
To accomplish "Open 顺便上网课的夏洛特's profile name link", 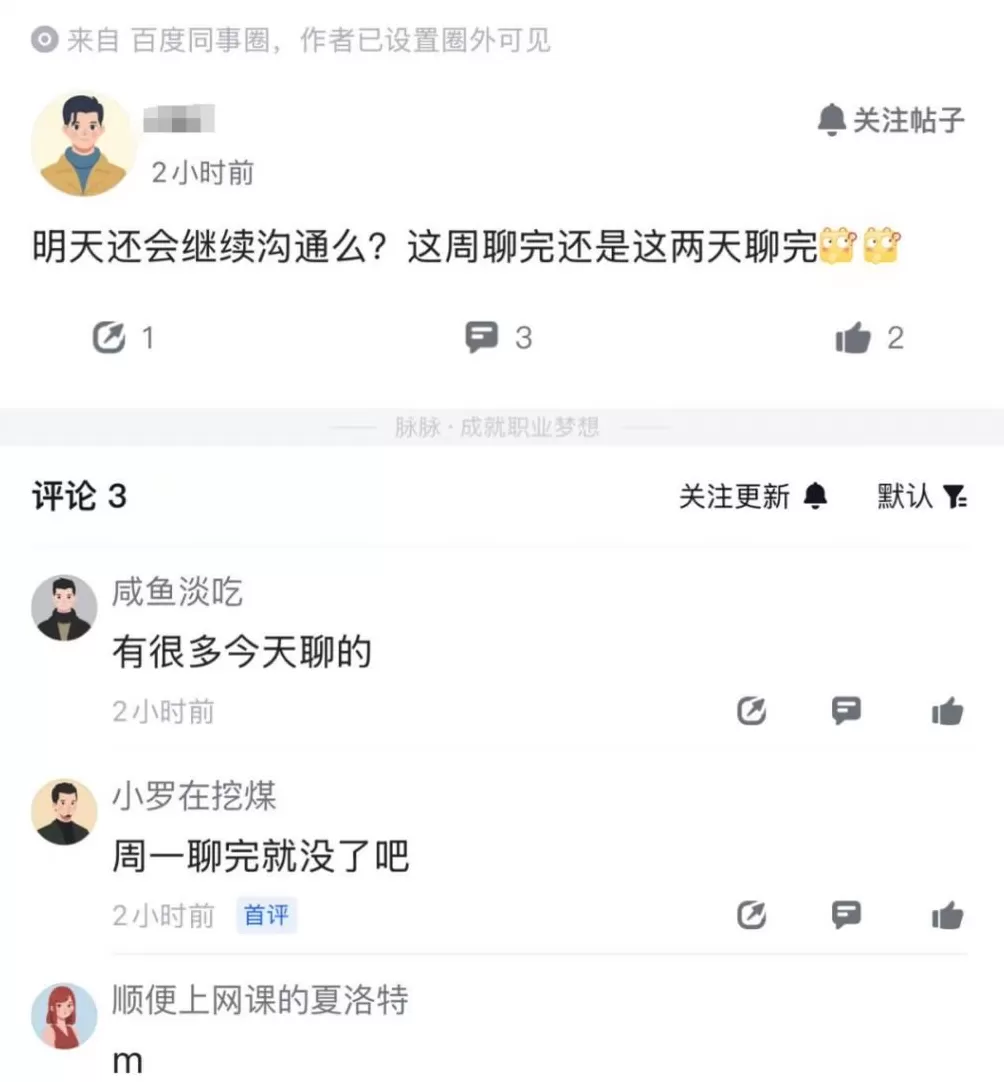I will (261, 1000).
